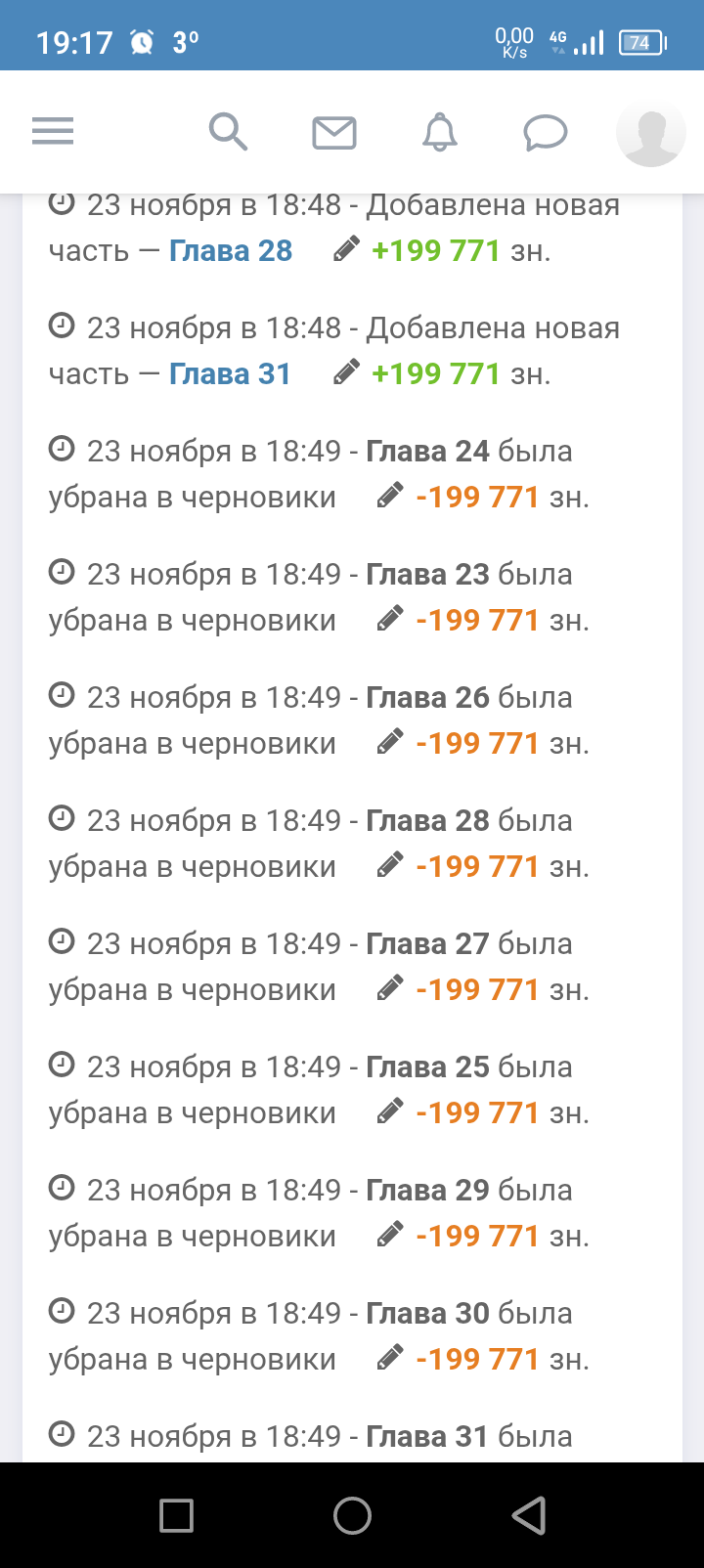Viewport: 704px width, 1568px height.
Task: Open the hamburger drawer menu
Action: tap(53, 131)
